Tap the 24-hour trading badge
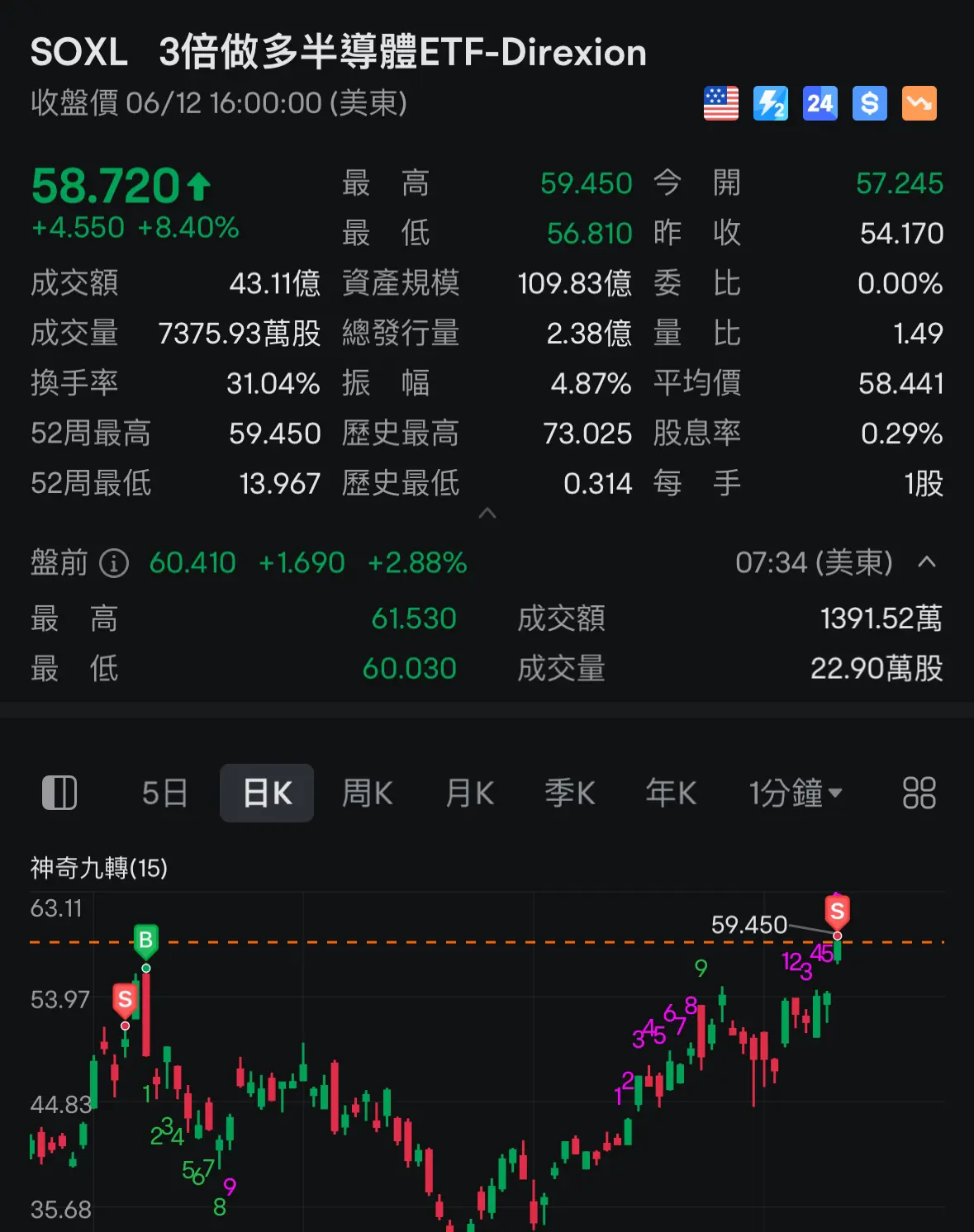Screen dimensions: 974x1232 pos(820,104)
